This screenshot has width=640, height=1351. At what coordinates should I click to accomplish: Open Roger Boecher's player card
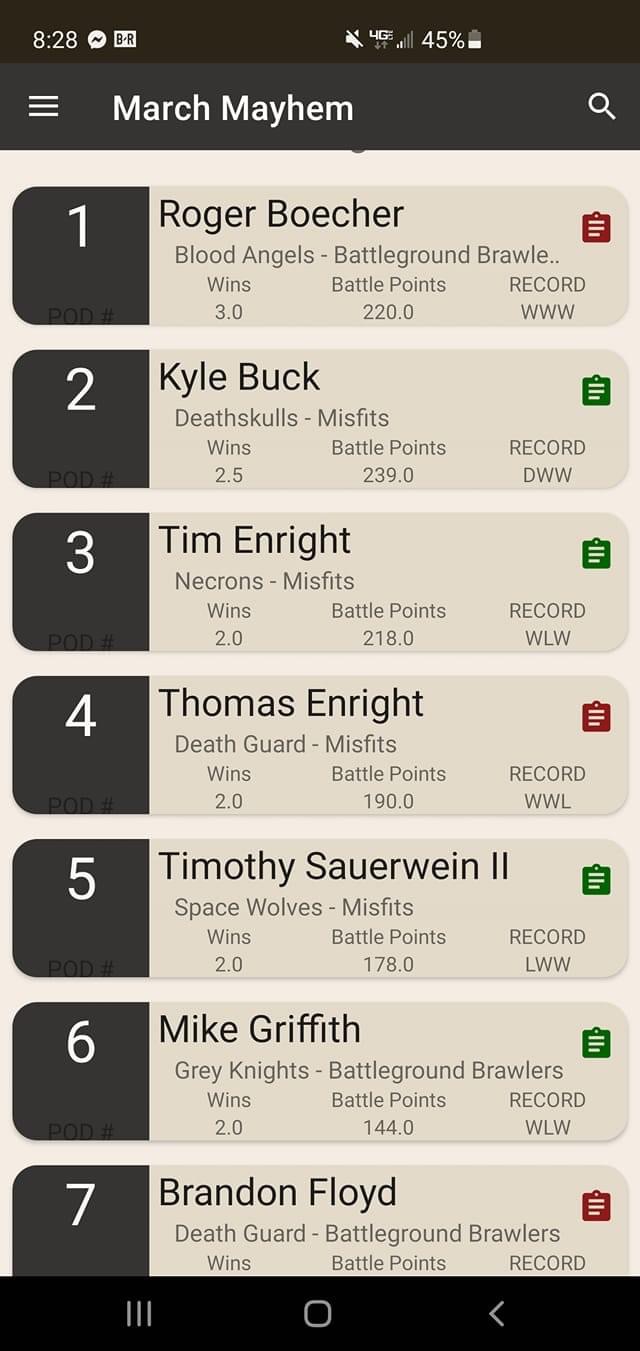coord(320,256)
